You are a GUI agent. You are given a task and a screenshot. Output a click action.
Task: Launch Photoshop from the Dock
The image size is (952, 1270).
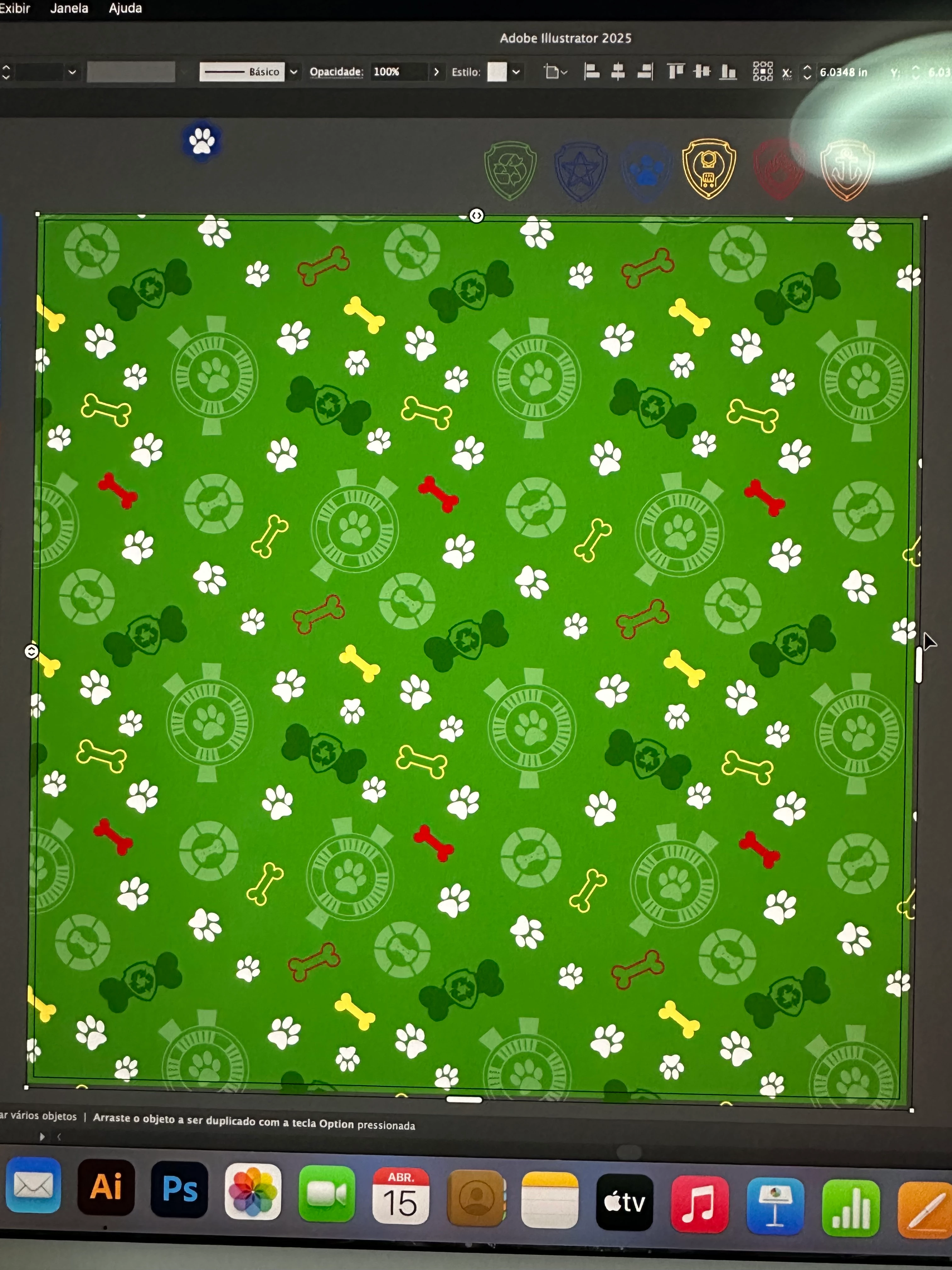tap(180, 1189)
